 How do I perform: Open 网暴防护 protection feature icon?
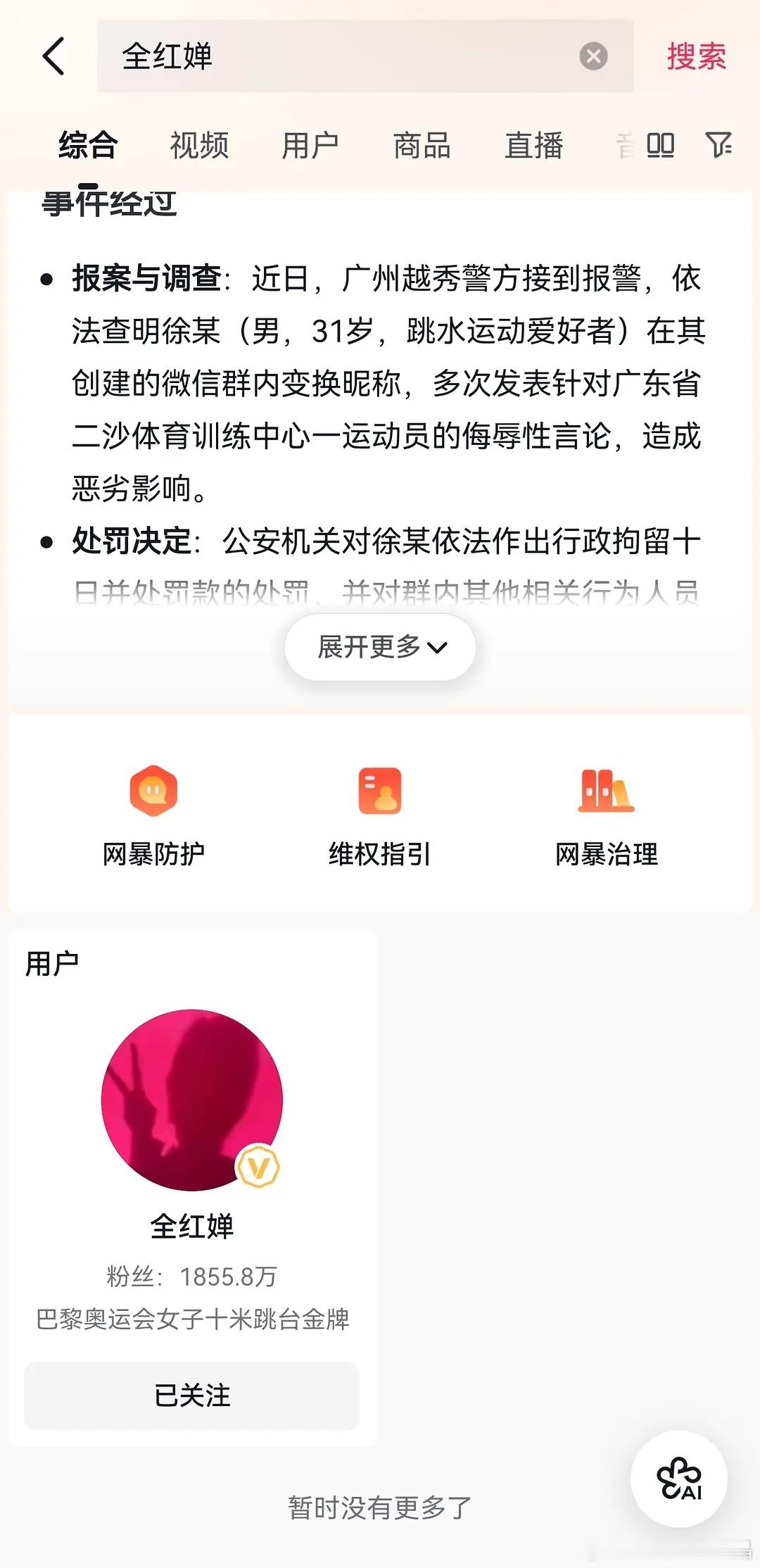tap(154, 792)
